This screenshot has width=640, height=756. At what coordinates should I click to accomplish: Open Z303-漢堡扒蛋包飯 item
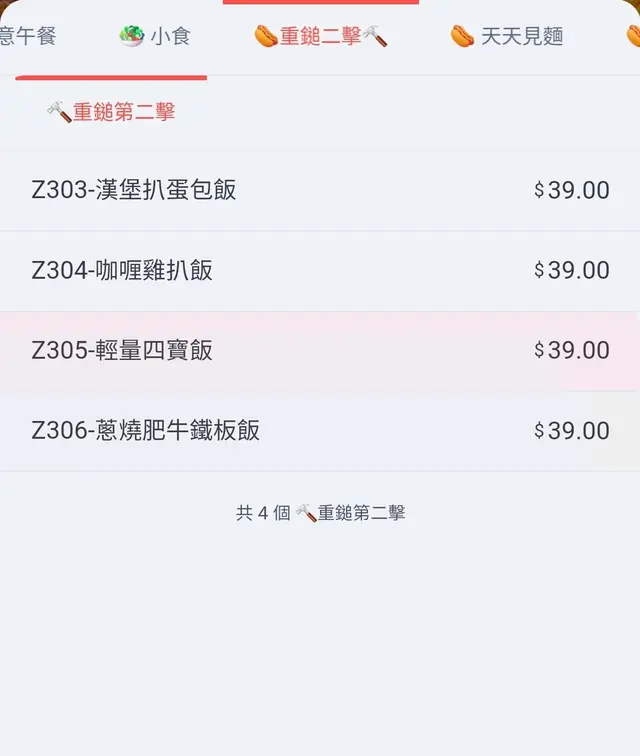pyautogui.click(x=320, y=190)
